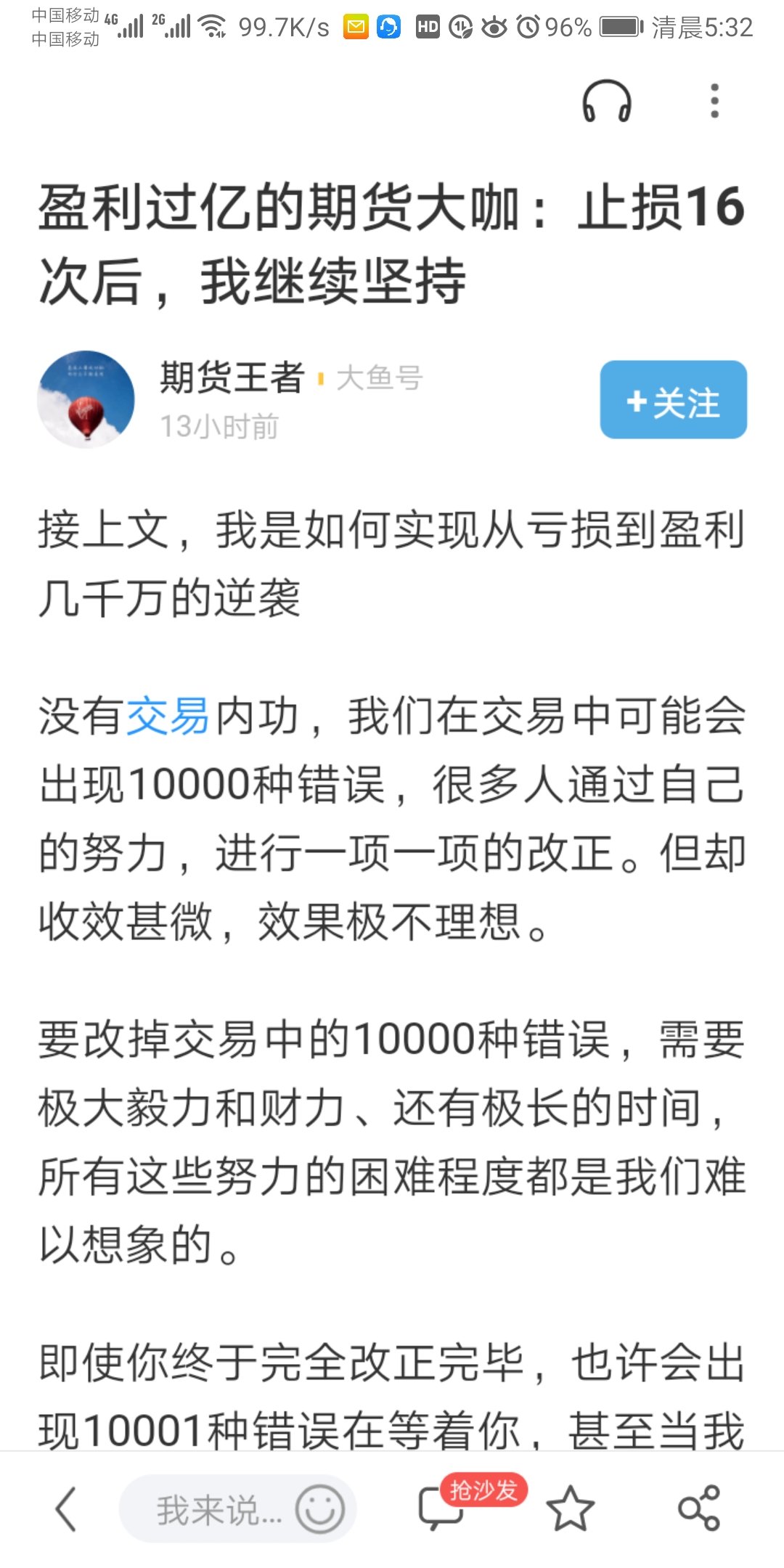This screenshot has width=784, height=1568.
Task: Tap the 我来说 comment input box
Action: click(x=211, y=1510)
